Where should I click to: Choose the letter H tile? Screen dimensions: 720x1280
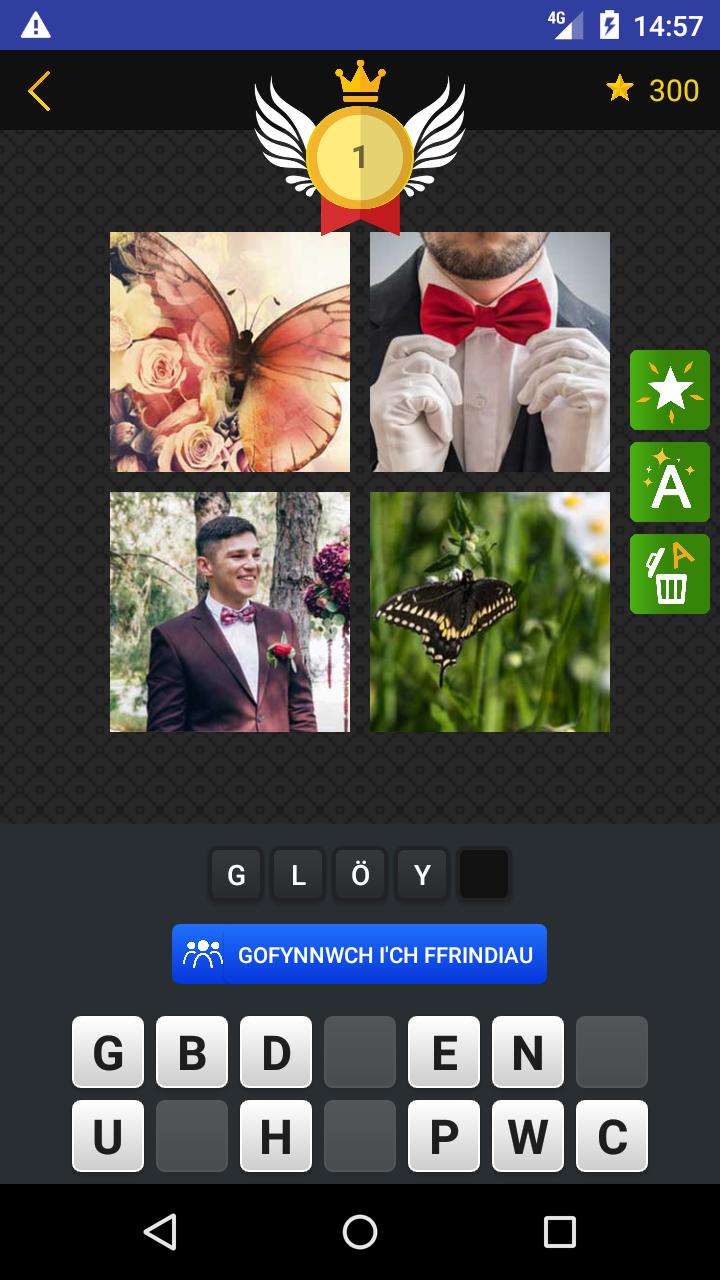click(x=276, y=1136)
